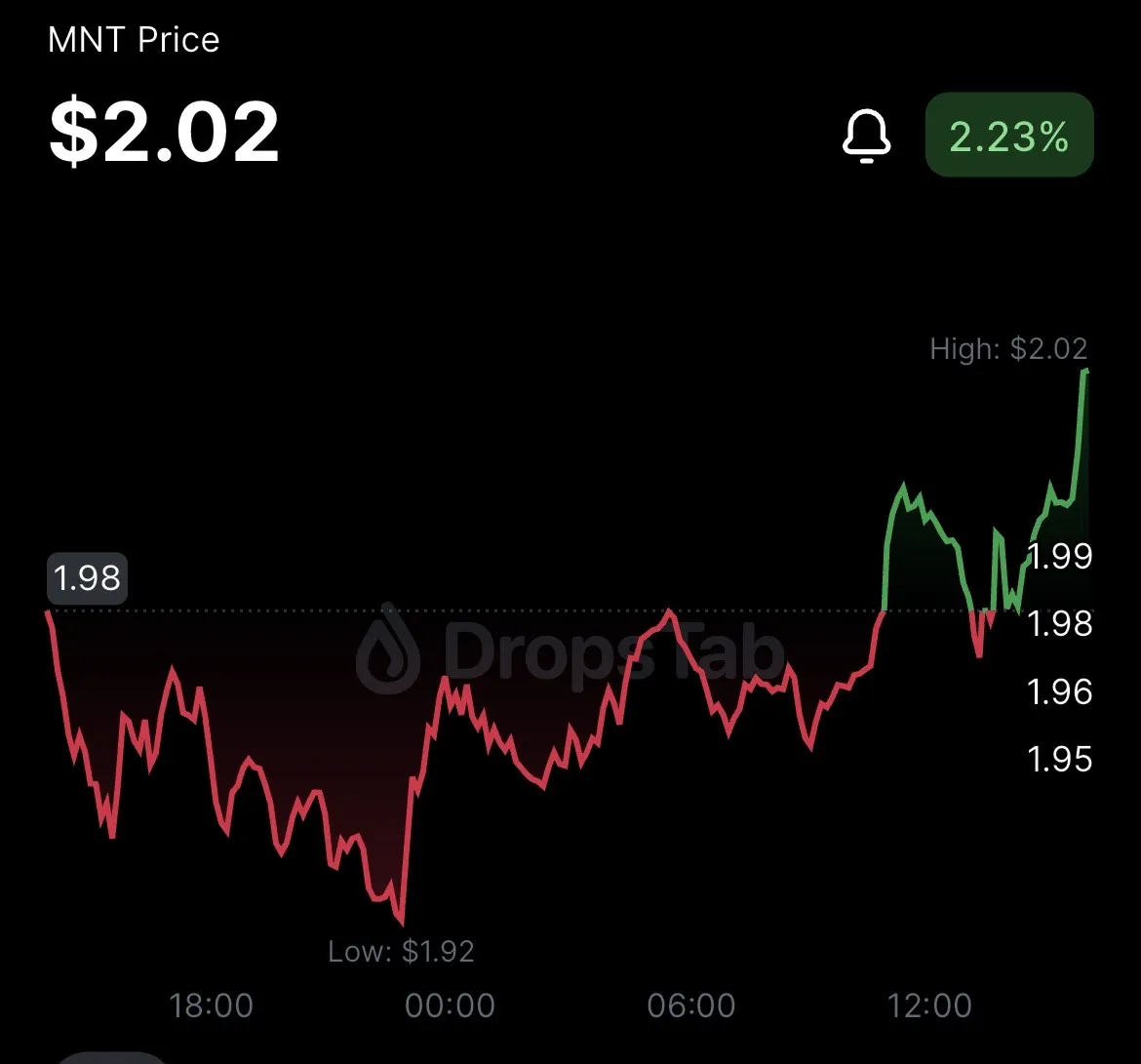
Task: Tap the 2.23% change badge
Action: point(1008,136)
